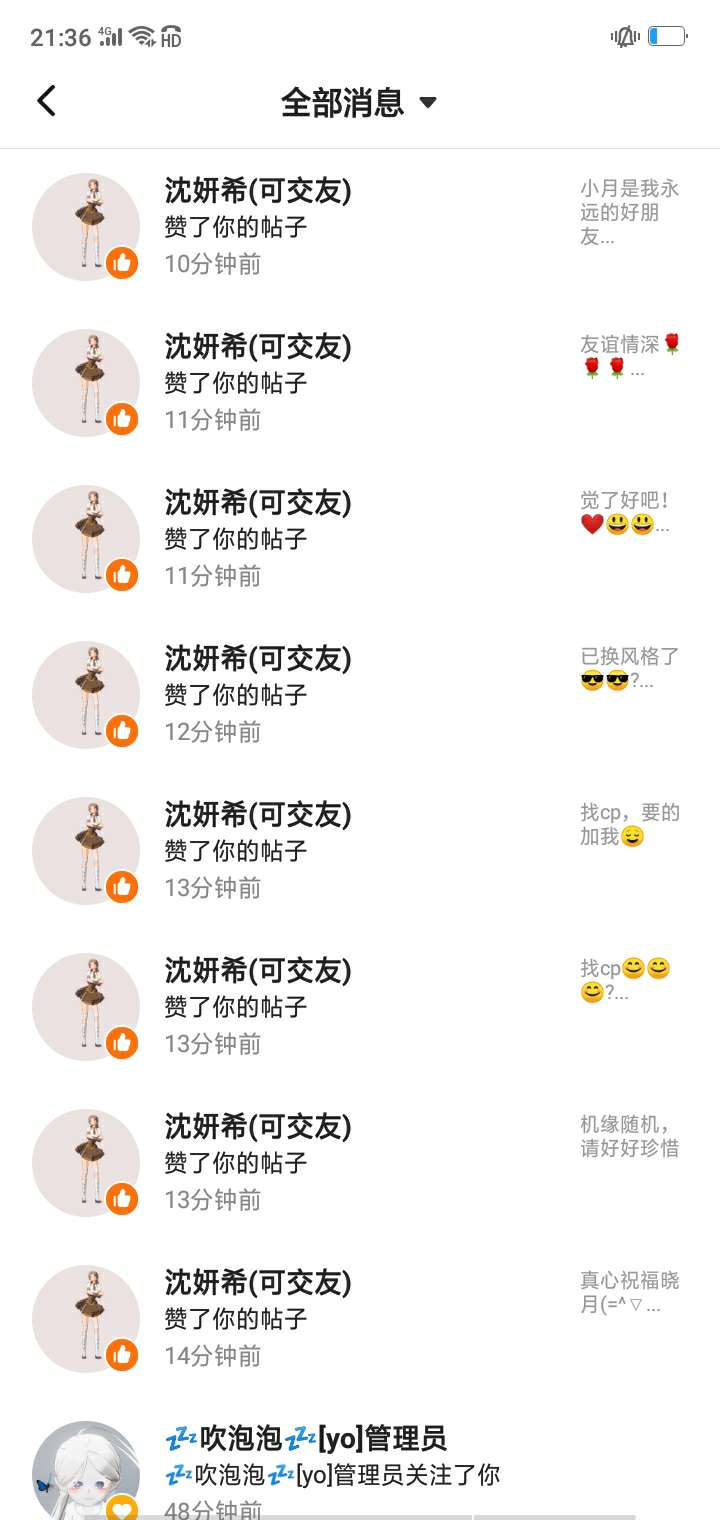Image resolution: width=720 pixels, height=1520 pixels.
Task: Open the post preview 真心祝福晓月
Action: (x=629, y=1292)
